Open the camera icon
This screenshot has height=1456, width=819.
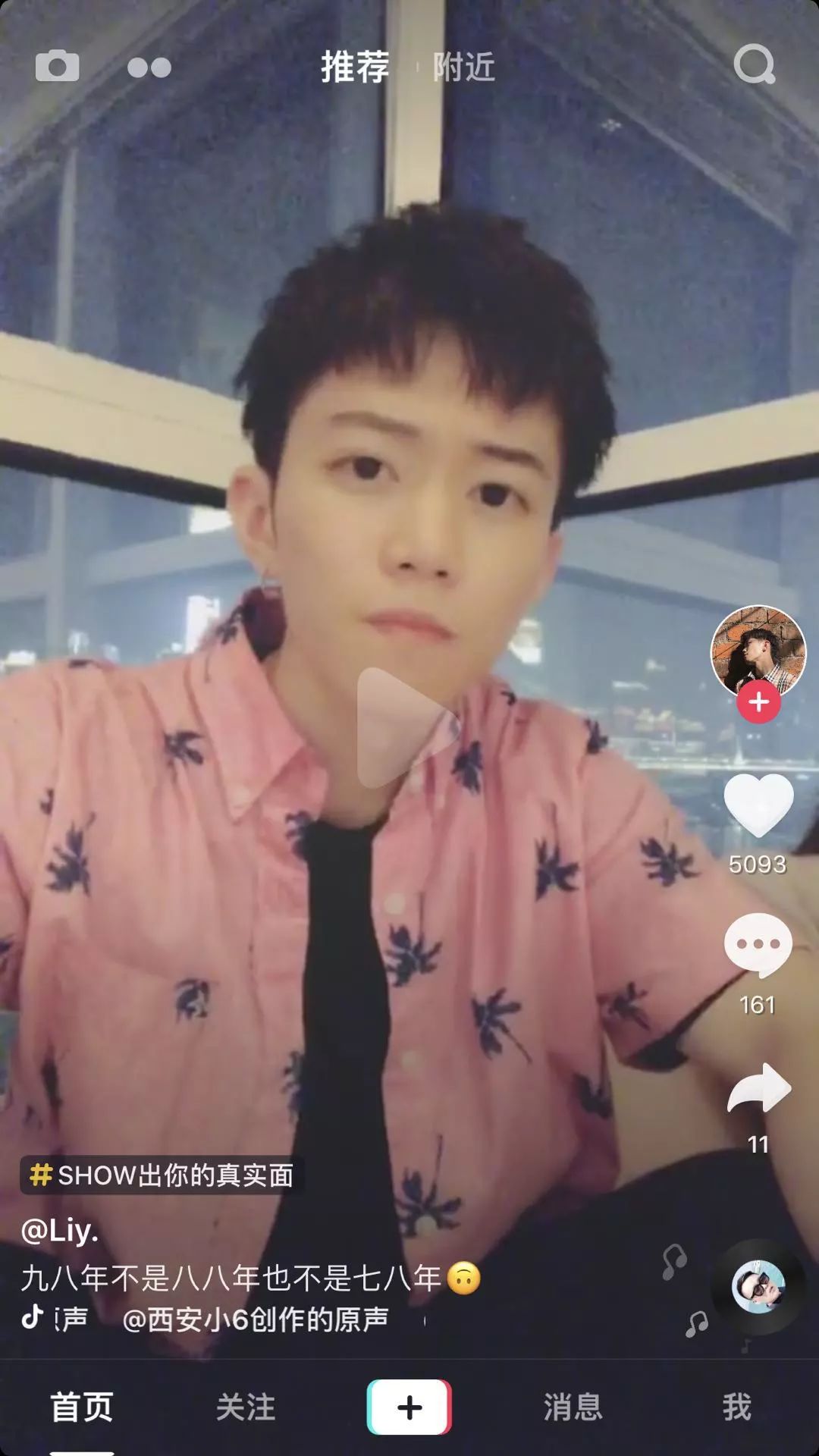57,66
